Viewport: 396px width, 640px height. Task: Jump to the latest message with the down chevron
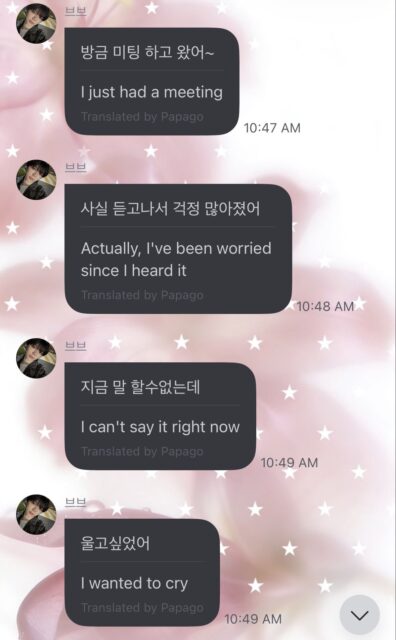pyautogui.click(x=360, y=615)
